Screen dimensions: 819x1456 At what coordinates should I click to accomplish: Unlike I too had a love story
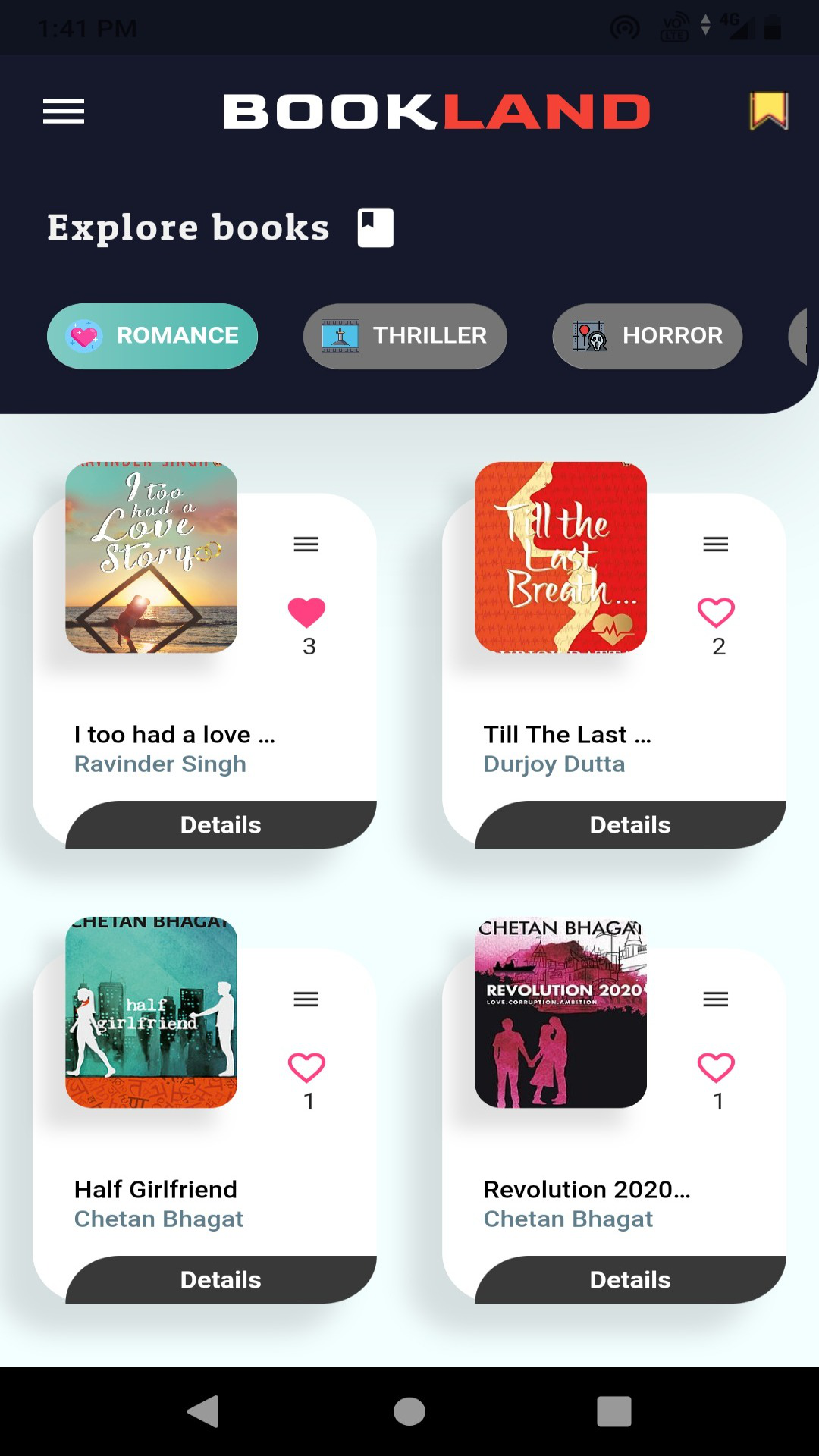(306, 613)
